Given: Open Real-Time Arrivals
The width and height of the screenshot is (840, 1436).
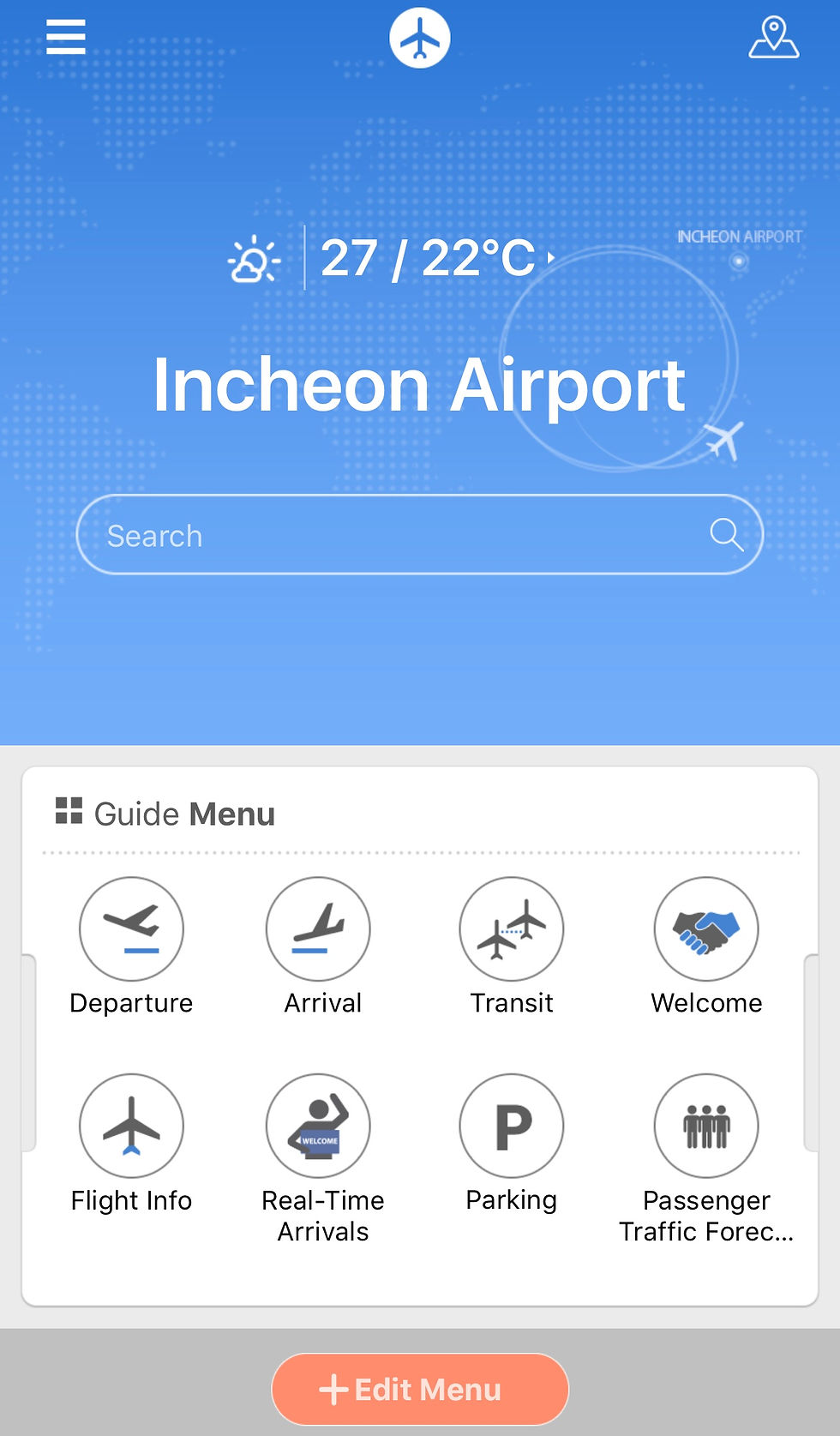Looking at the screenshot, I should pyautogui.click(x=322, y=1159).
